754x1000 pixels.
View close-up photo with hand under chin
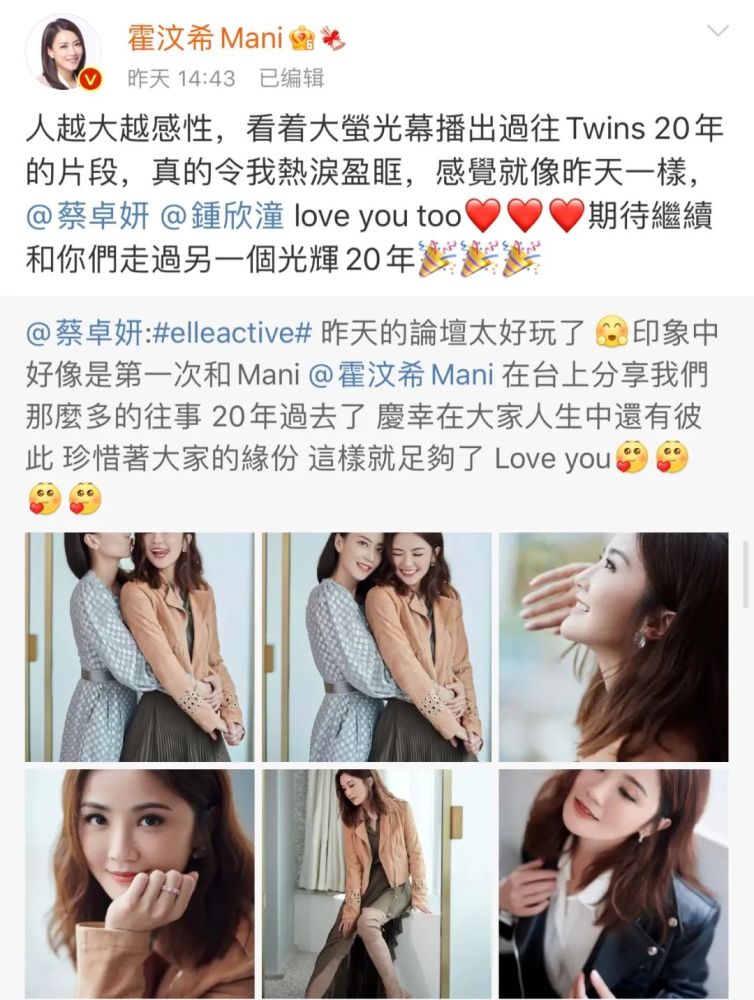click(139, 883)
